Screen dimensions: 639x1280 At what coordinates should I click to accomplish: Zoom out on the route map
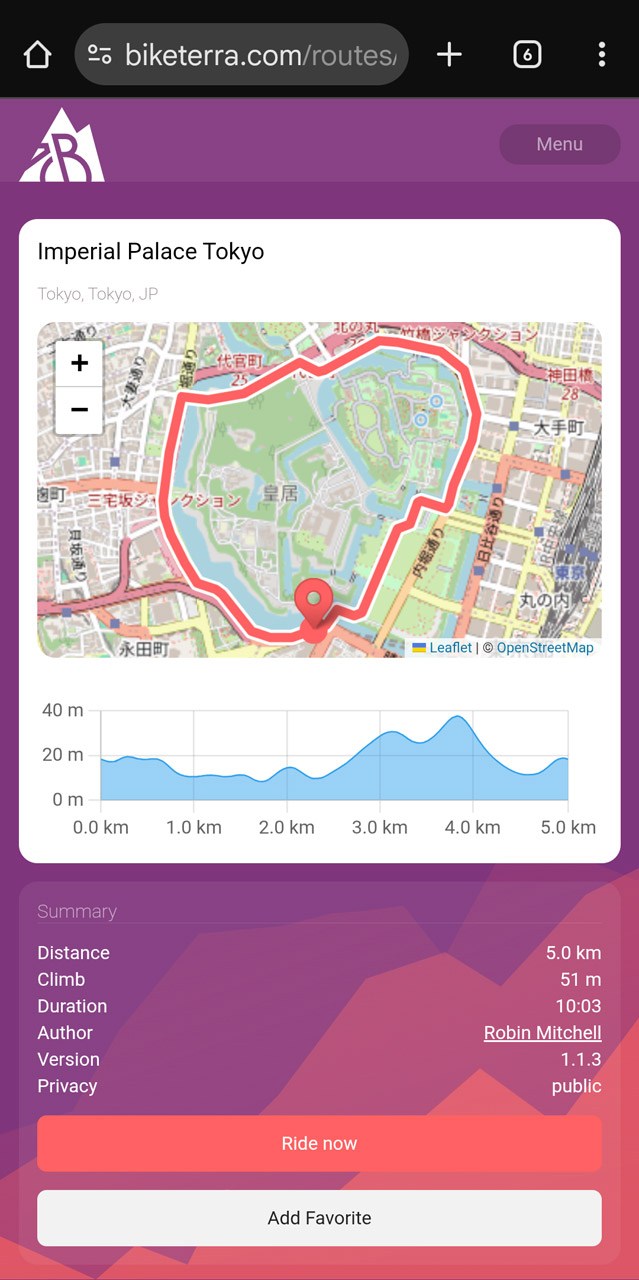coord(79,410)
